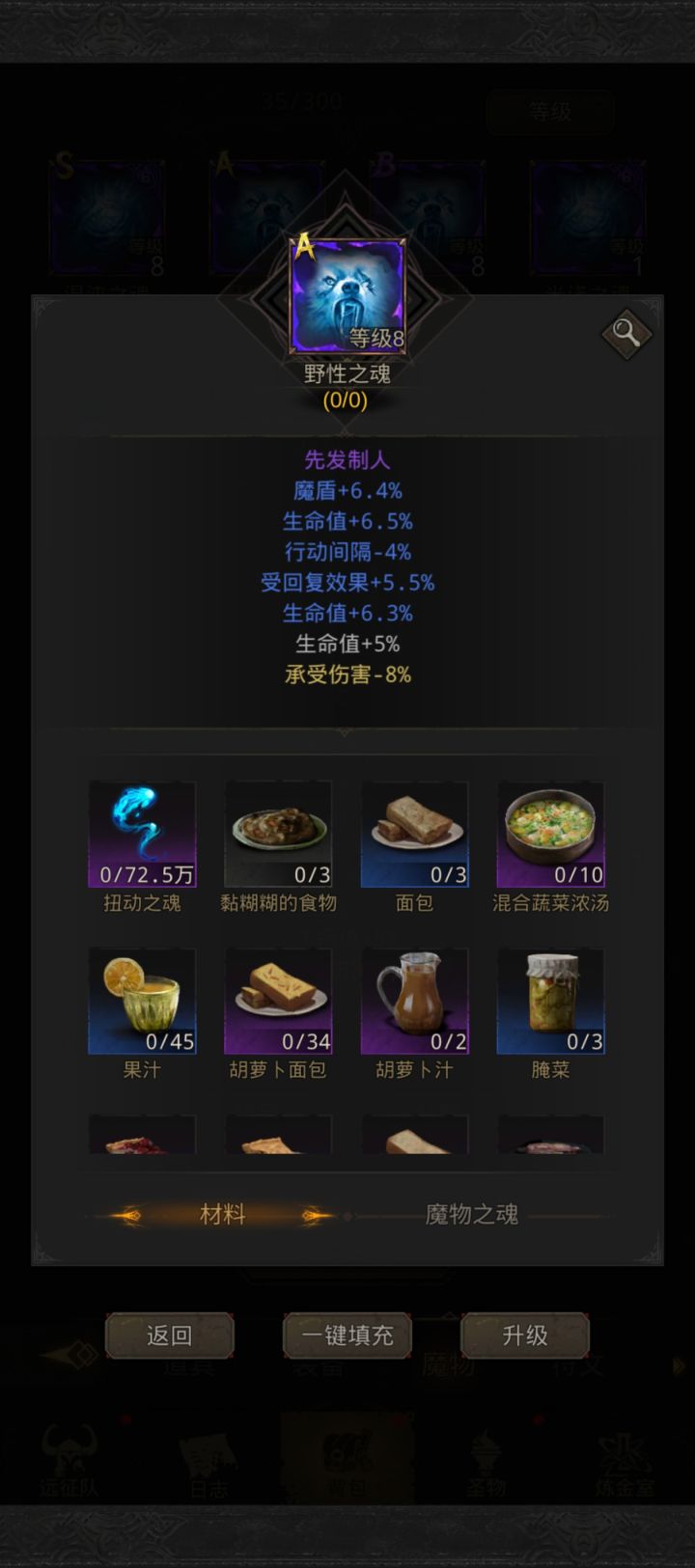Toggle selection of 胡萝卜汁 carrot juice

(414, 1001)
